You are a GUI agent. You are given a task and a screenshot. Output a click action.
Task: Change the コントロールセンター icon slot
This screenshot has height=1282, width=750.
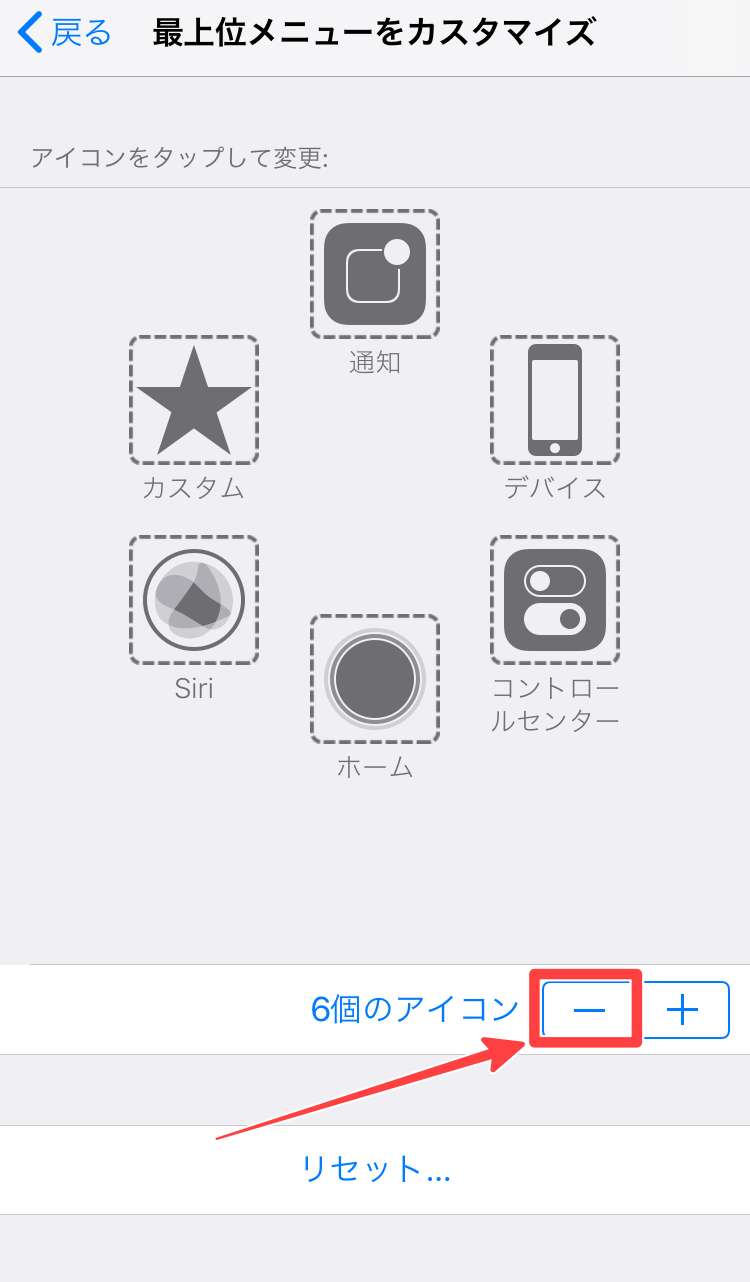[x=555, y=600]
